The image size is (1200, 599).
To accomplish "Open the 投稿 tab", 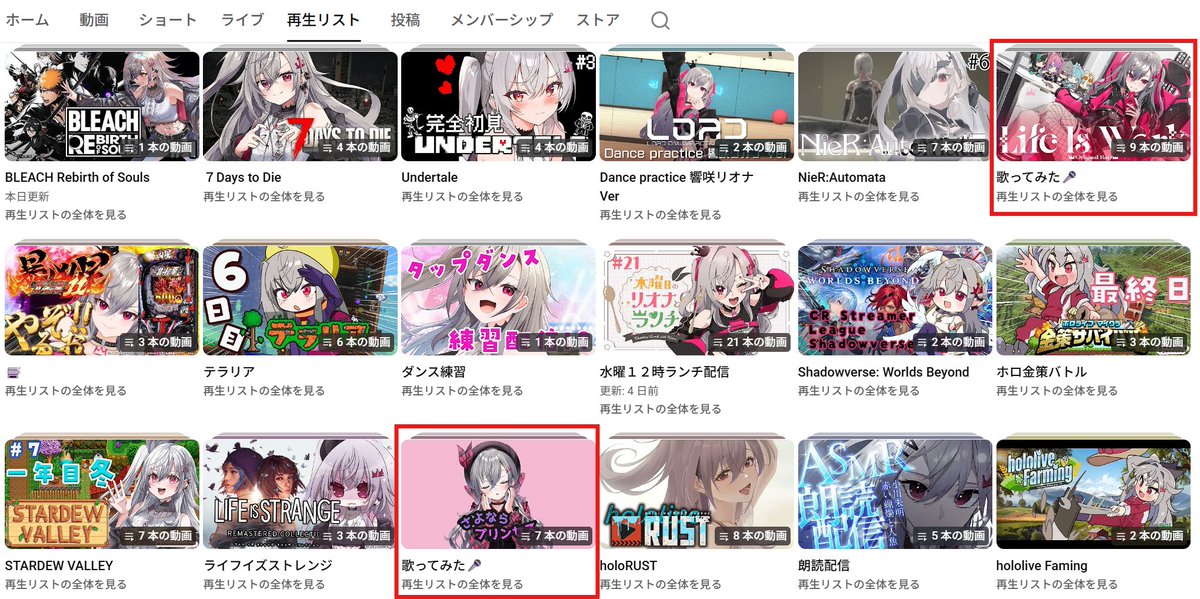I will 406,20.
